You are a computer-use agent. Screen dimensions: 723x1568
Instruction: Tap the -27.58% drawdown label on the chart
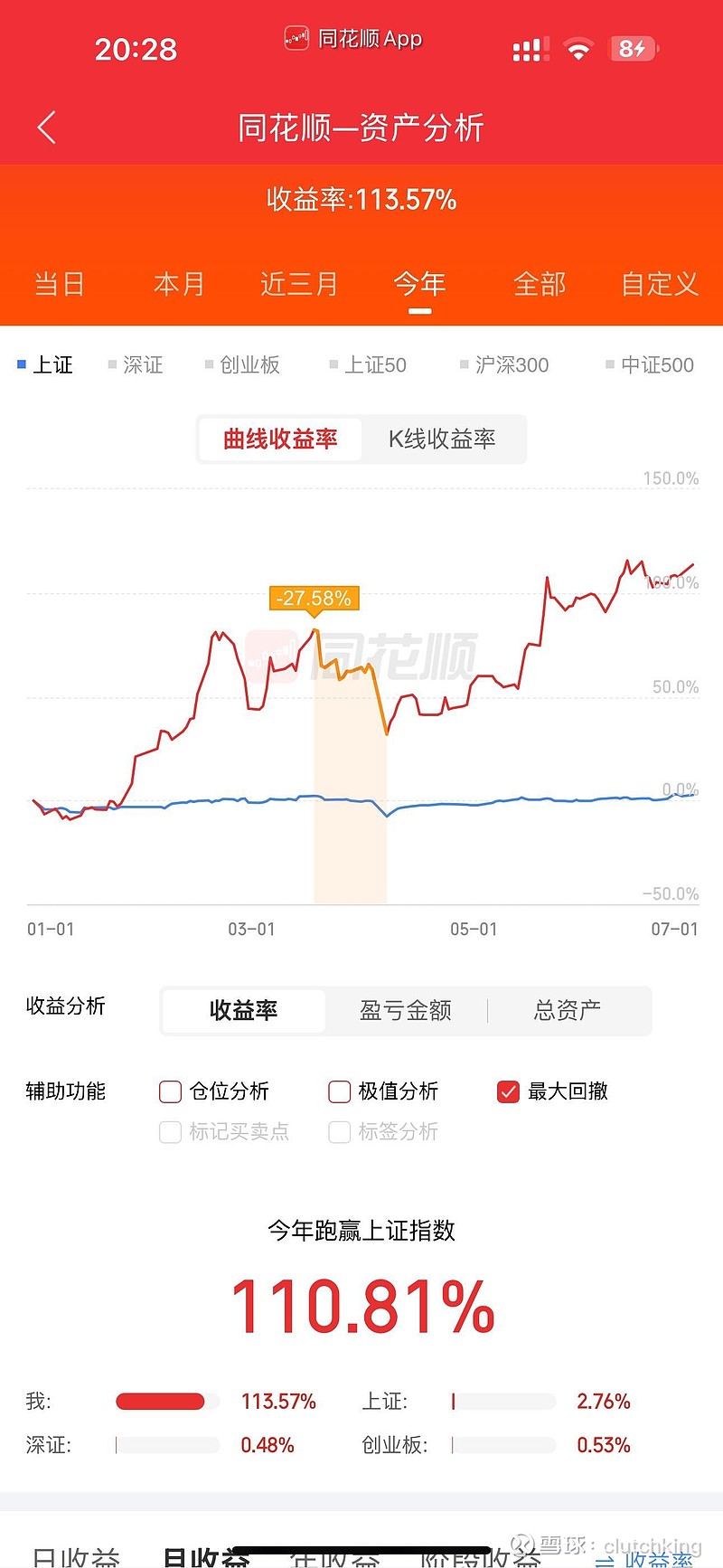[314, 597]
